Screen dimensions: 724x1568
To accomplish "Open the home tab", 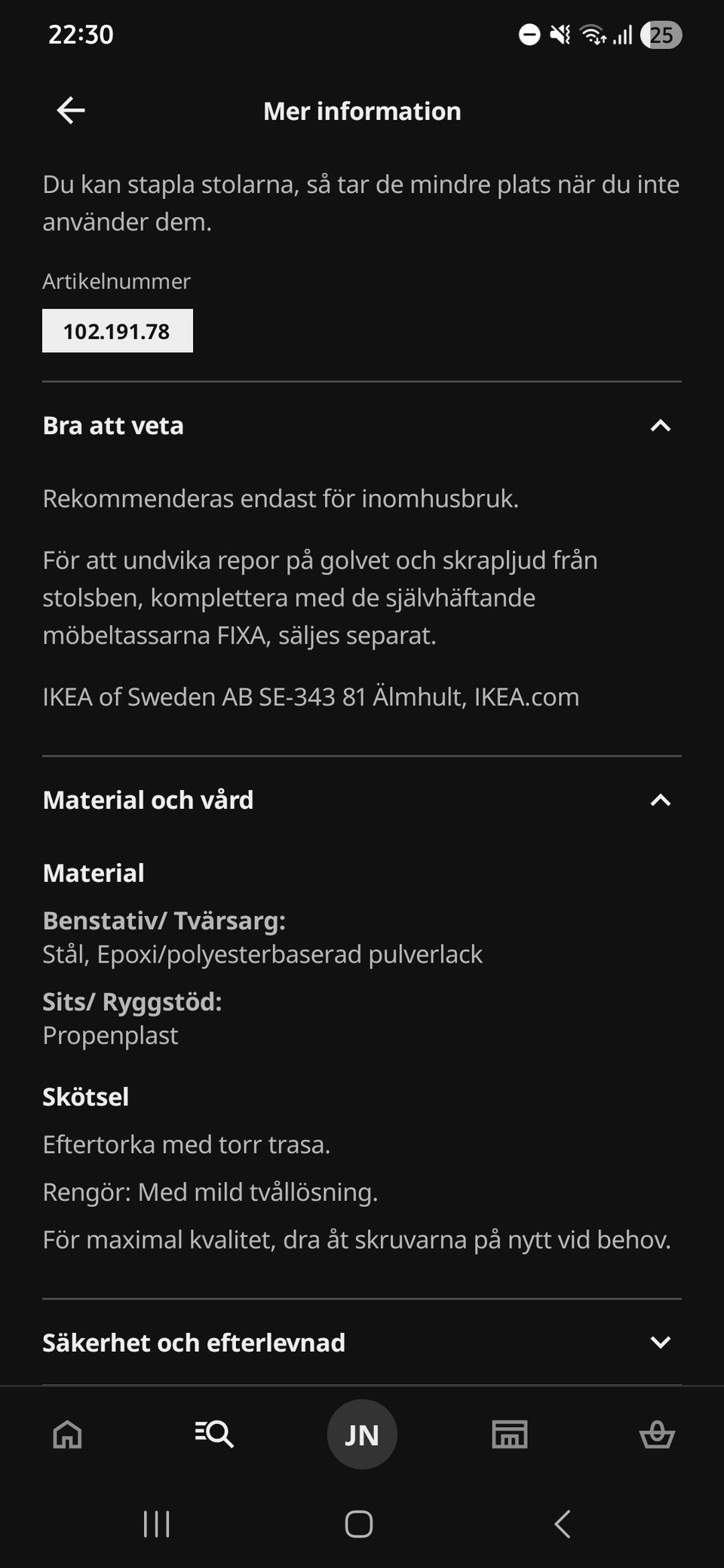I will (67, 1434).
